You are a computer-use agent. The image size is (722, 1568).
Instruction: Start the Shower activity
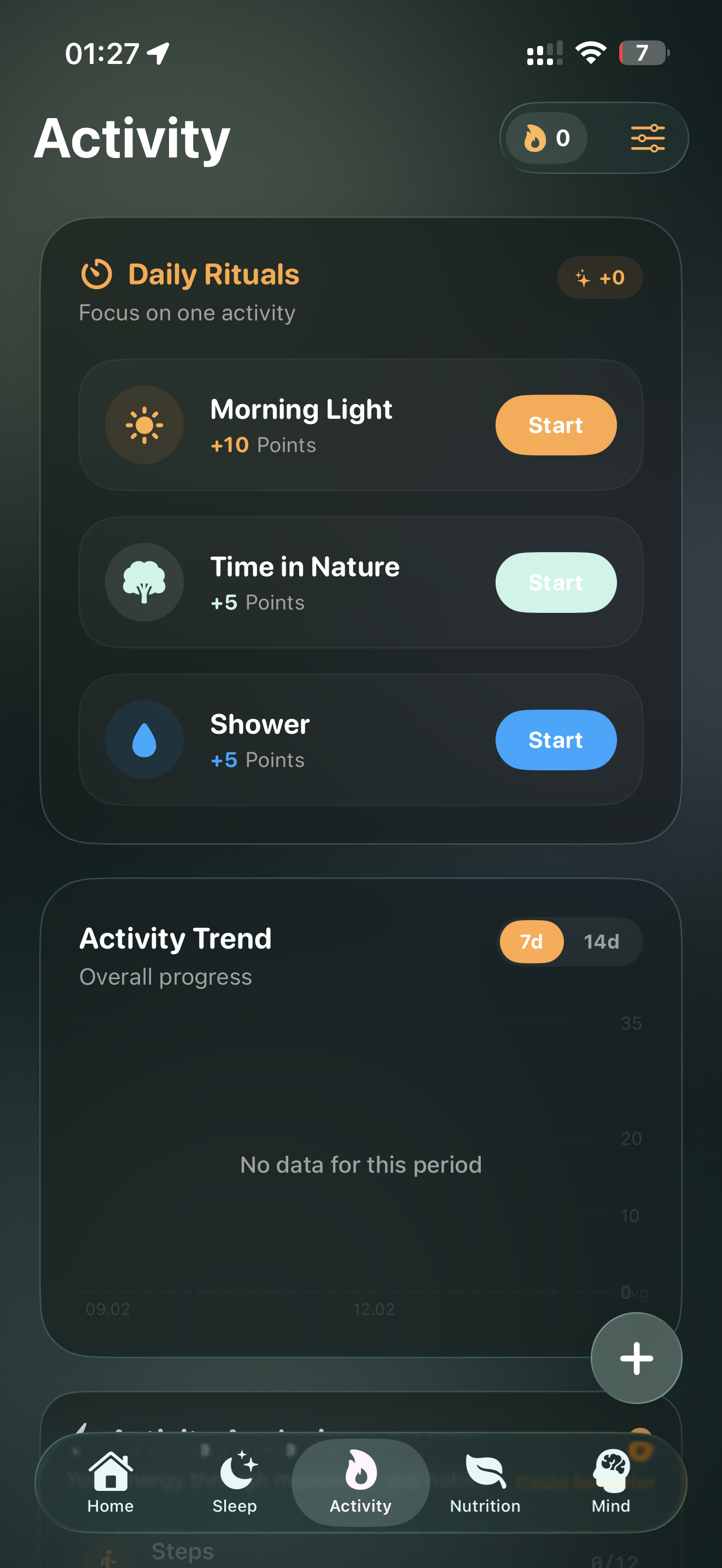555,740
